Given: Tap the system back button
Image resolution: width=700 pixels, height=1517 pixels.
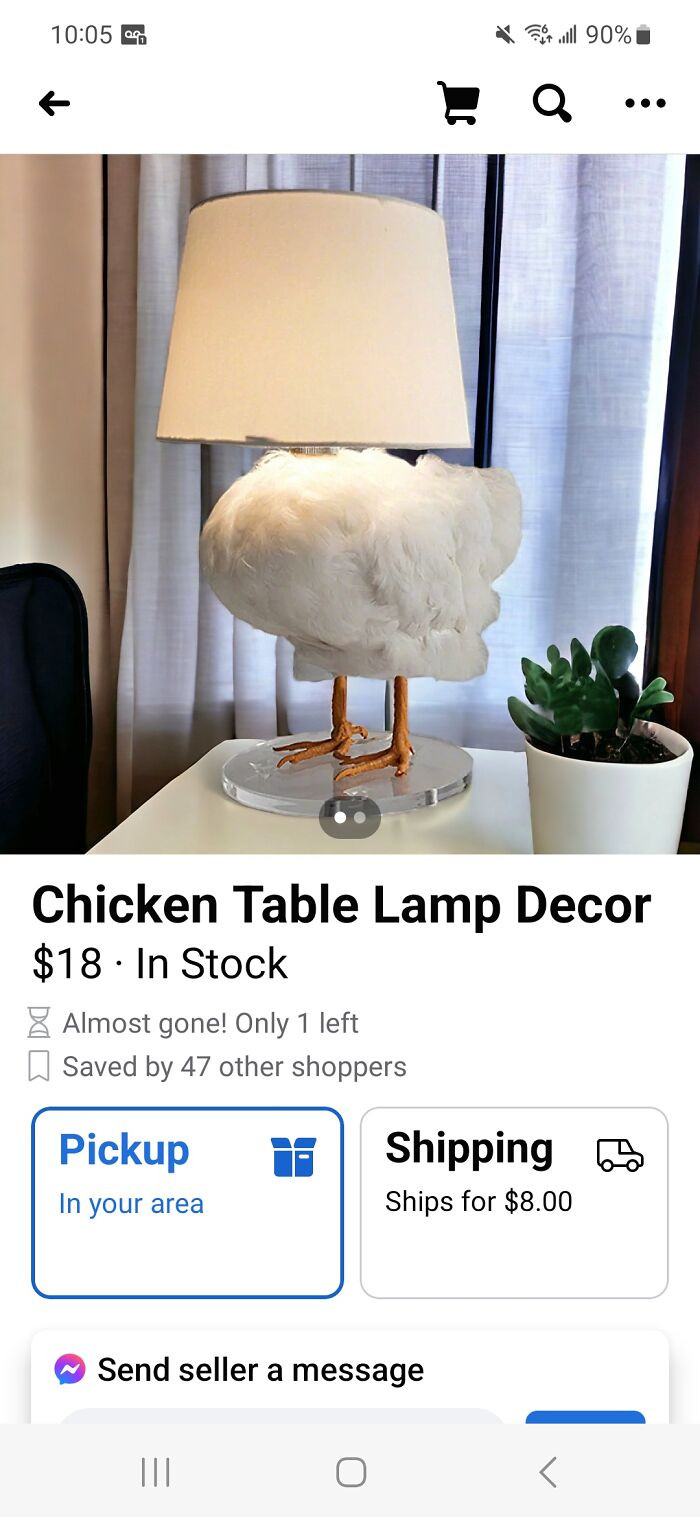Looking at the screenshot, I should [x=546, y=1472].
